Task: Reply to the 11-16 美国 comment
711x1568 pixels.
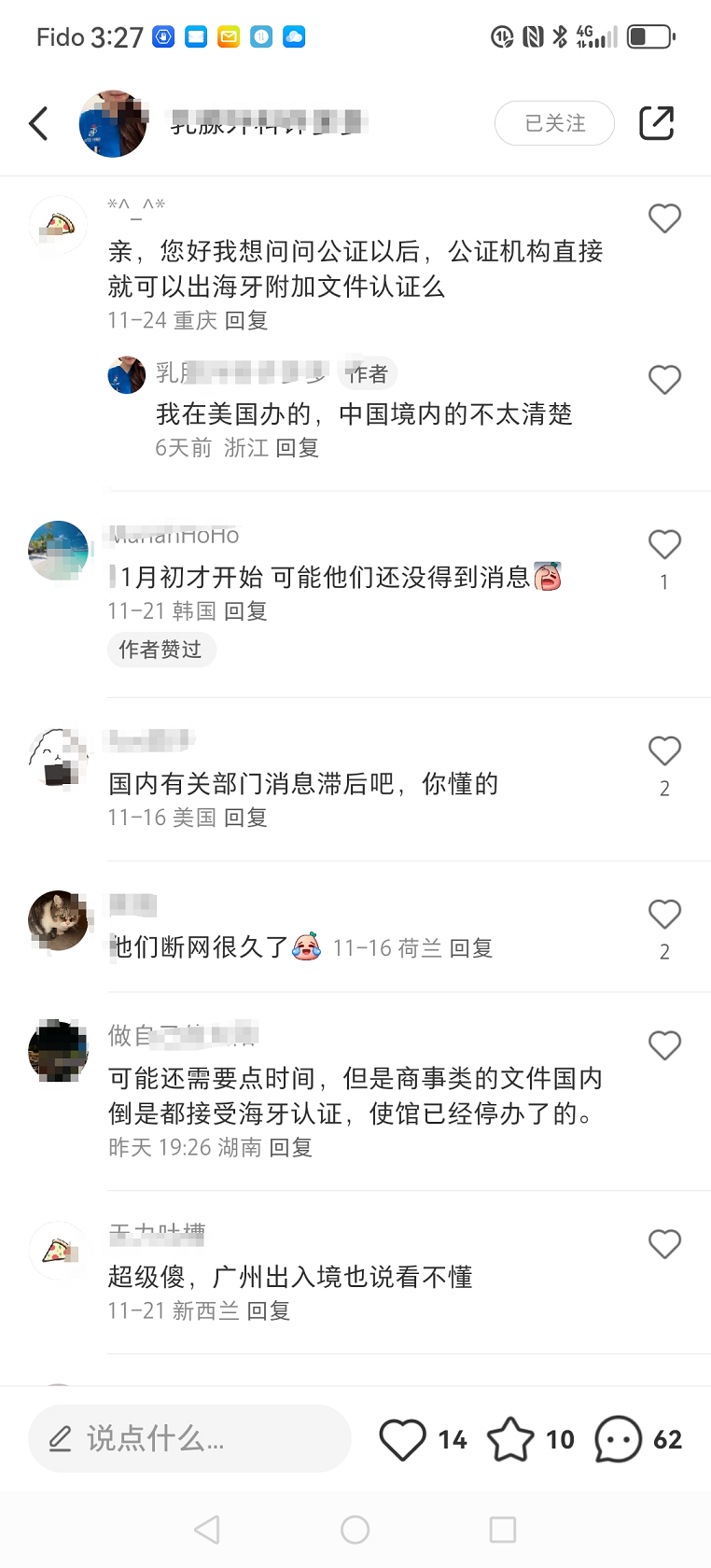Action: coord(245,818)
